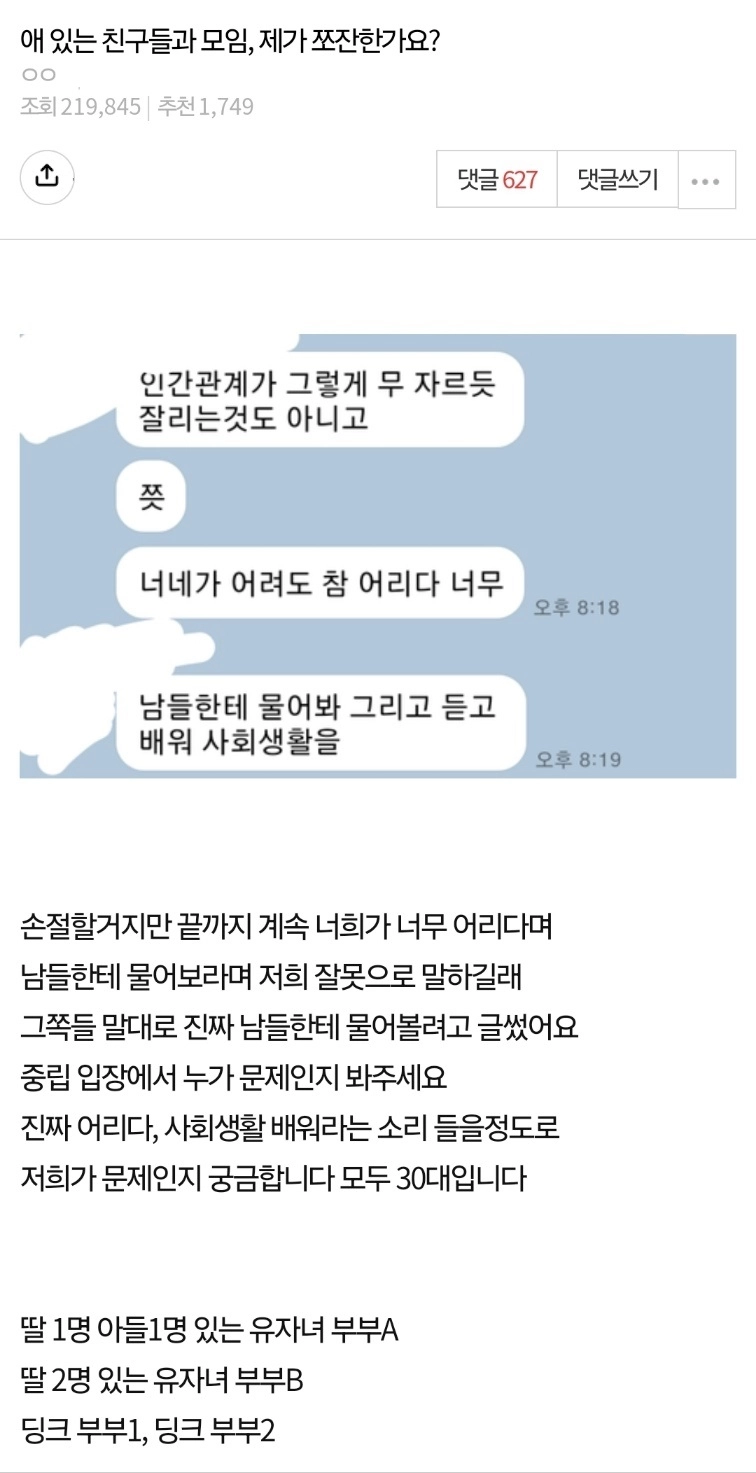The height and width of the screenshot is (1473, 756).
Task: Open the three-dot more options menu
Action: point(707,181)
